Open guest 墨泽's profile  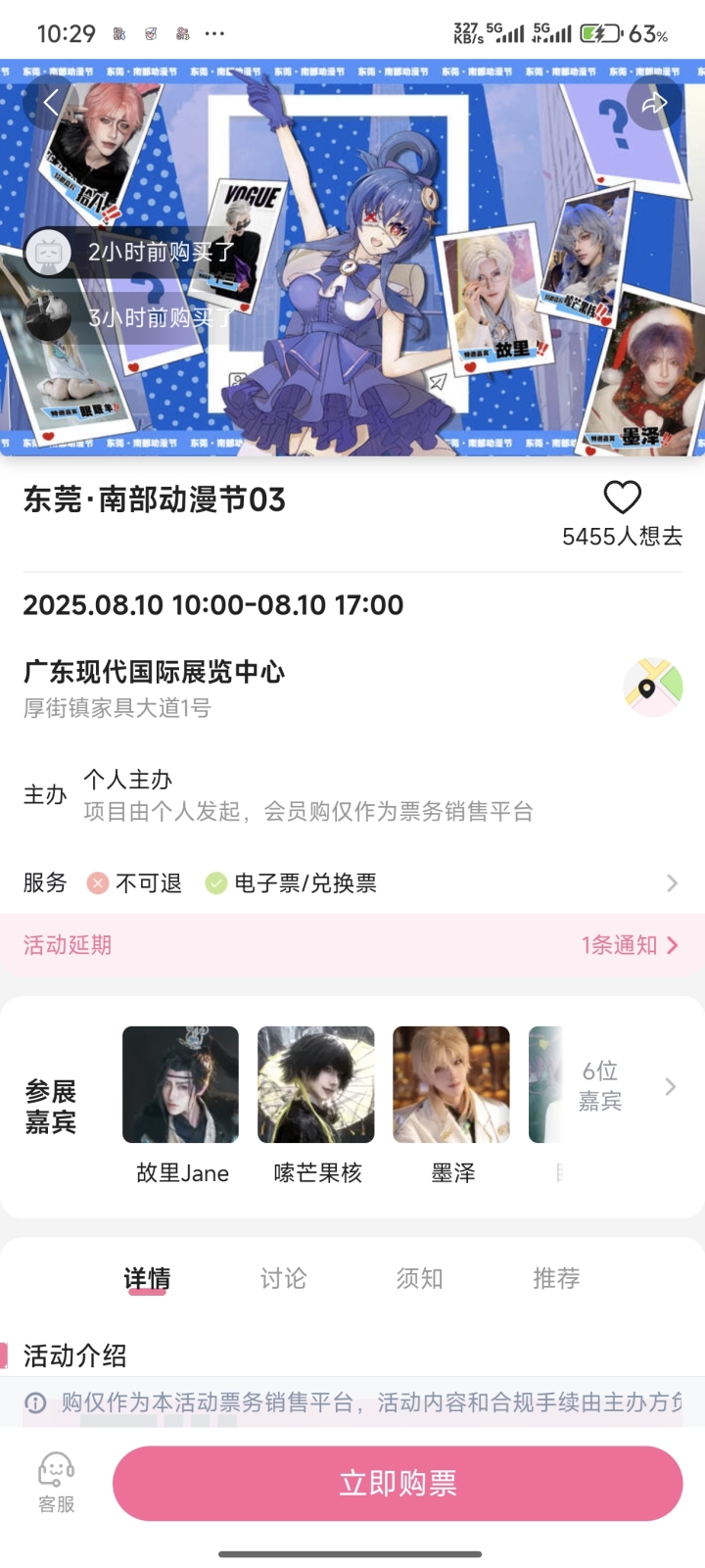451,1085
